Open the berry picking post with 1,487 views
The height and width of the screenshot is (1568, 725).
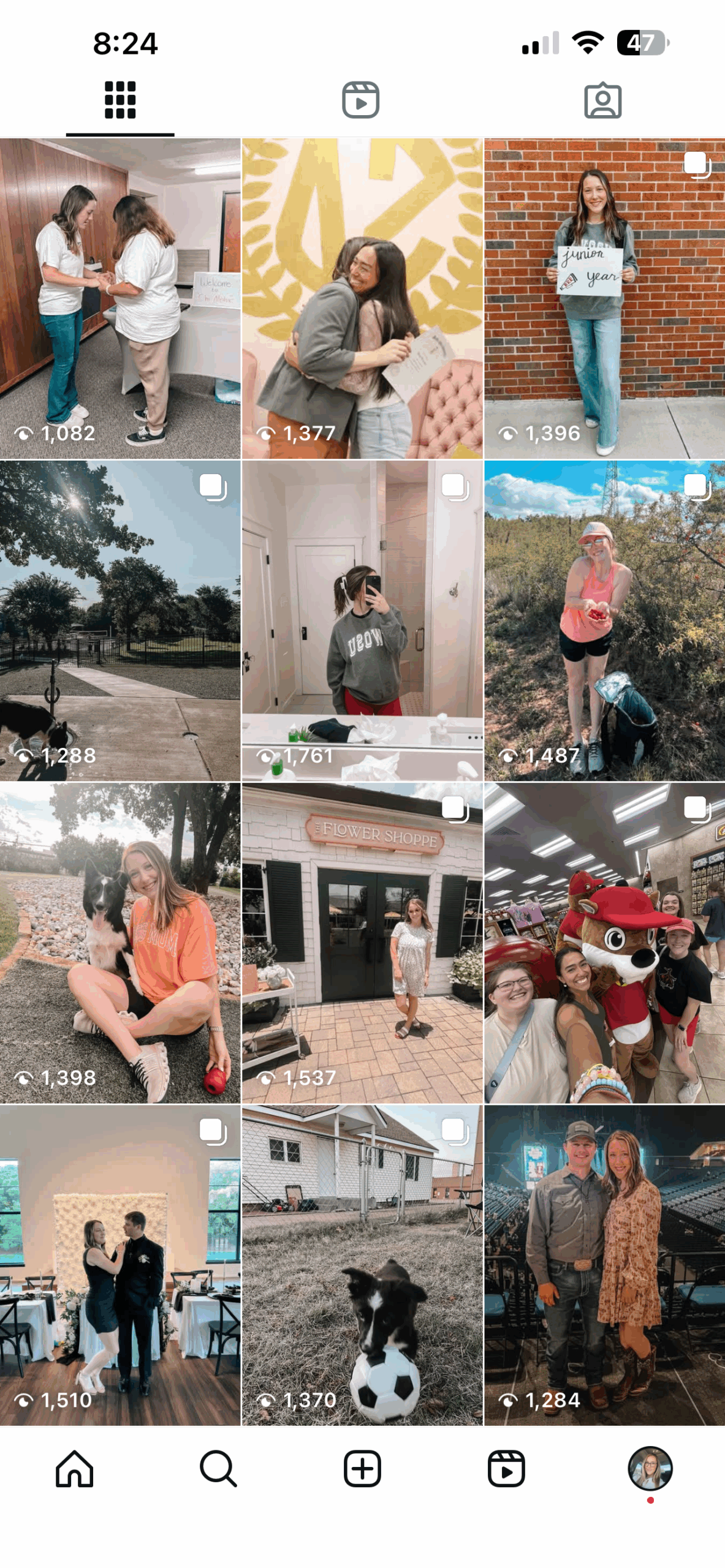604,620
